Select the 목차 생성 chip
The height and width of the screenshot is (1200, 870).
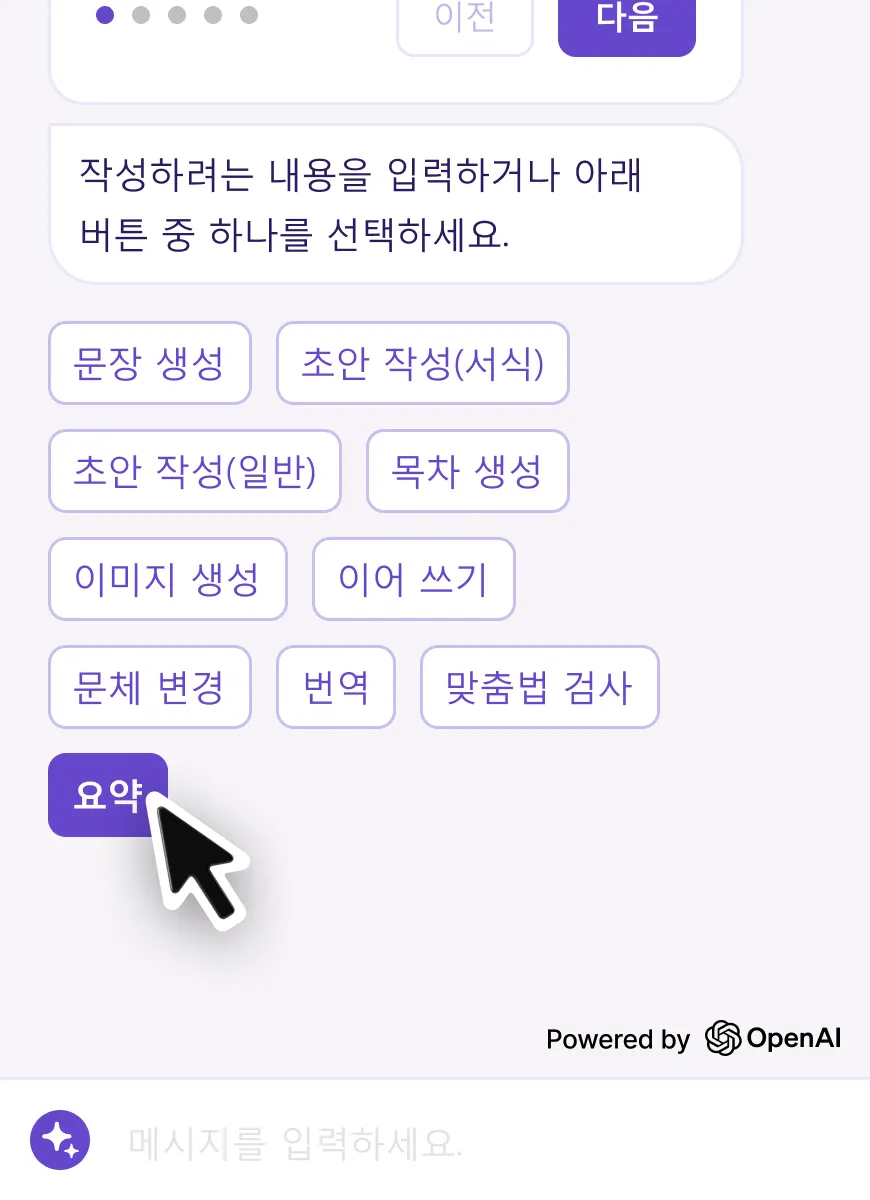click(467, 471)
